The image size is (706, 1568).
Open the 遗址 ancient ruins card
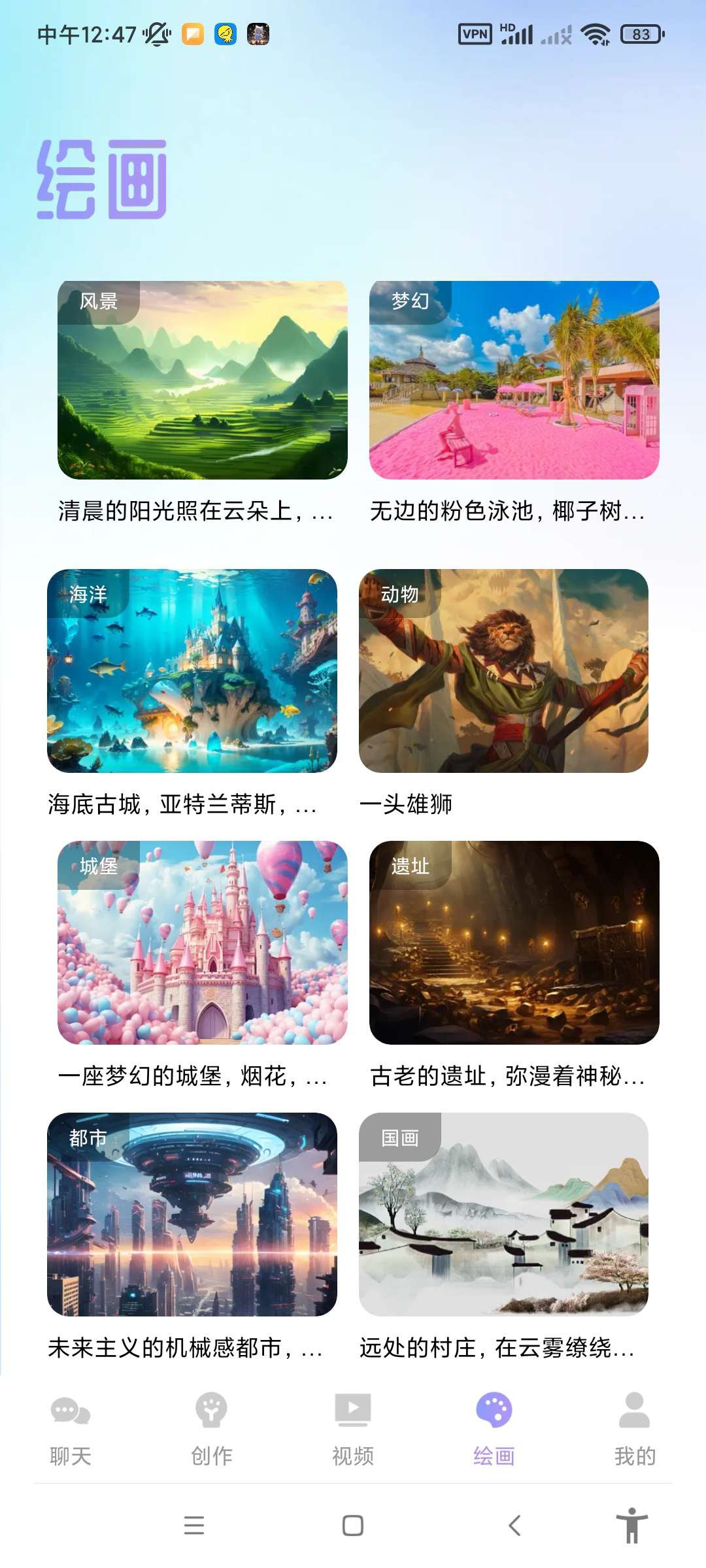click(x=514, y=942)
